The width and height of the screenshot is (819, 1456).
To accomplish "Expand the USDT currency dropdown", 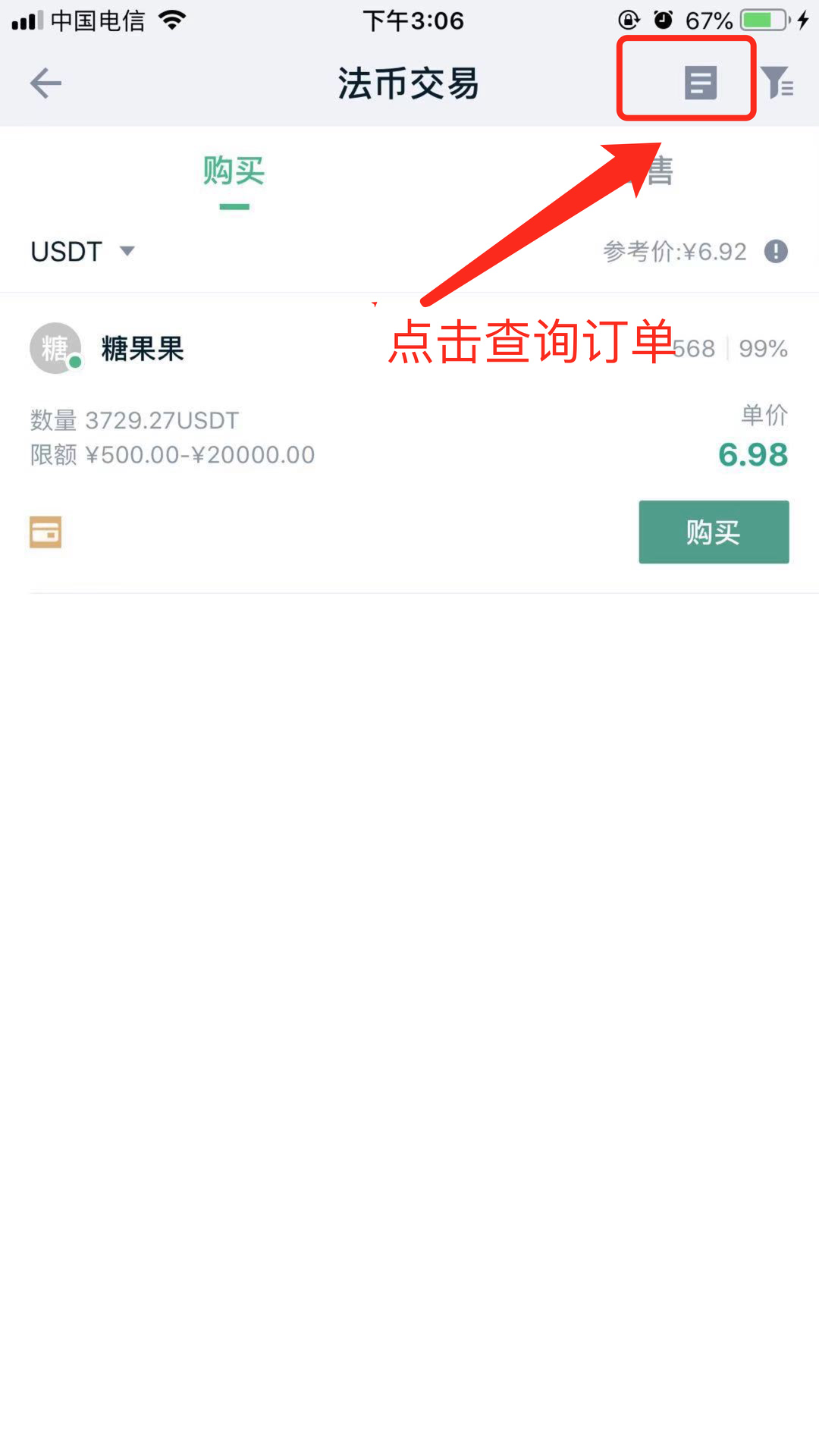I will [82, 251].
